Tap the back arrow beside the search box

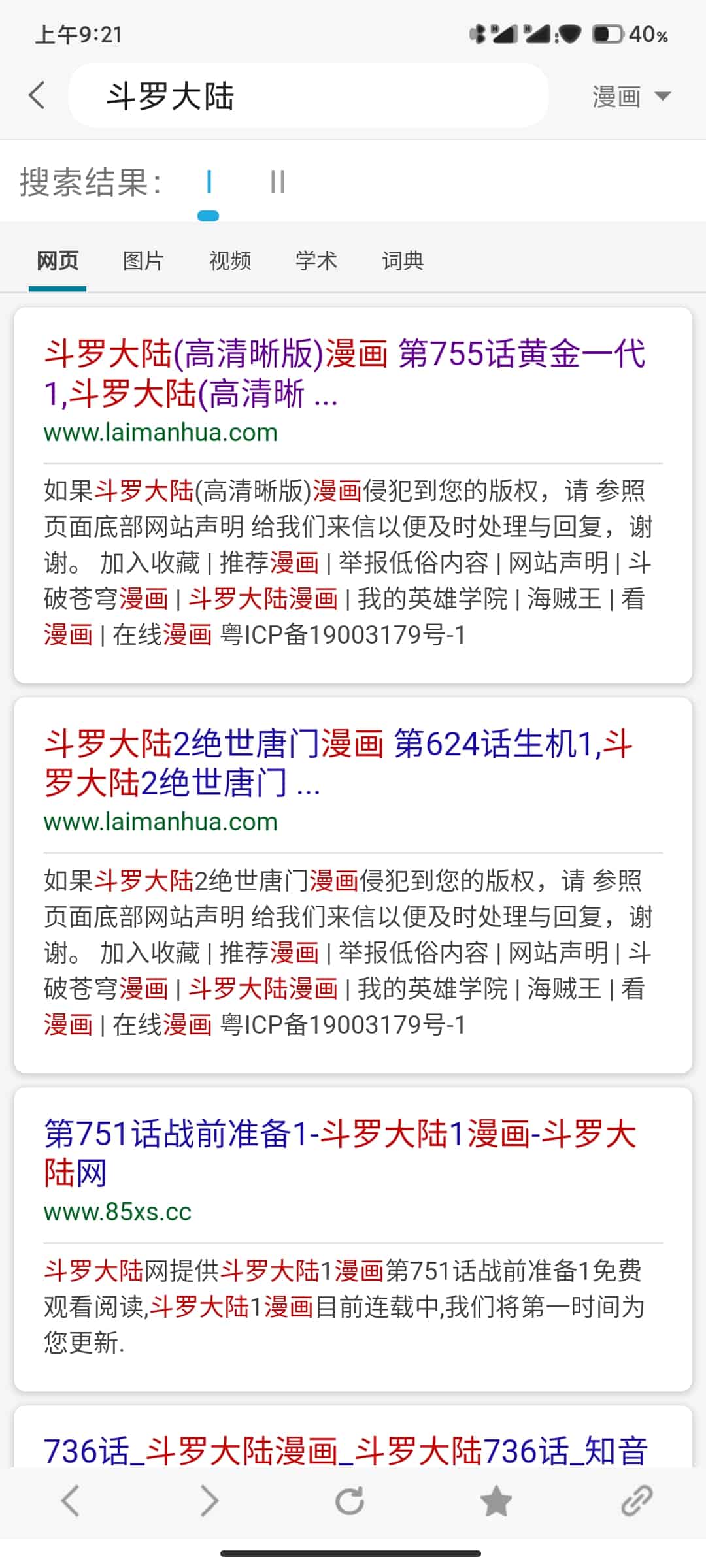pos(37,96)
